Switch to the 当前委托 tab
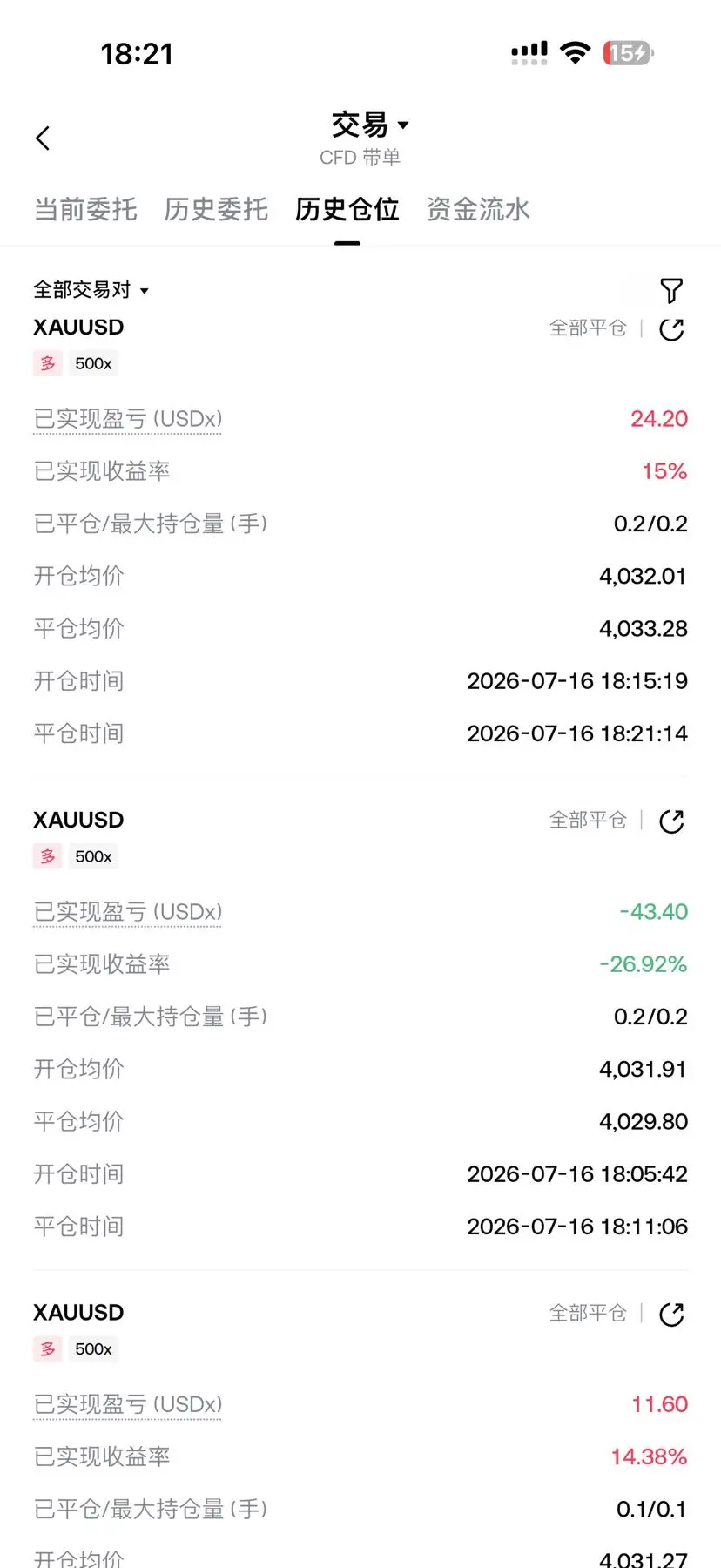721x1568 pixels. (x=85, y=209)
